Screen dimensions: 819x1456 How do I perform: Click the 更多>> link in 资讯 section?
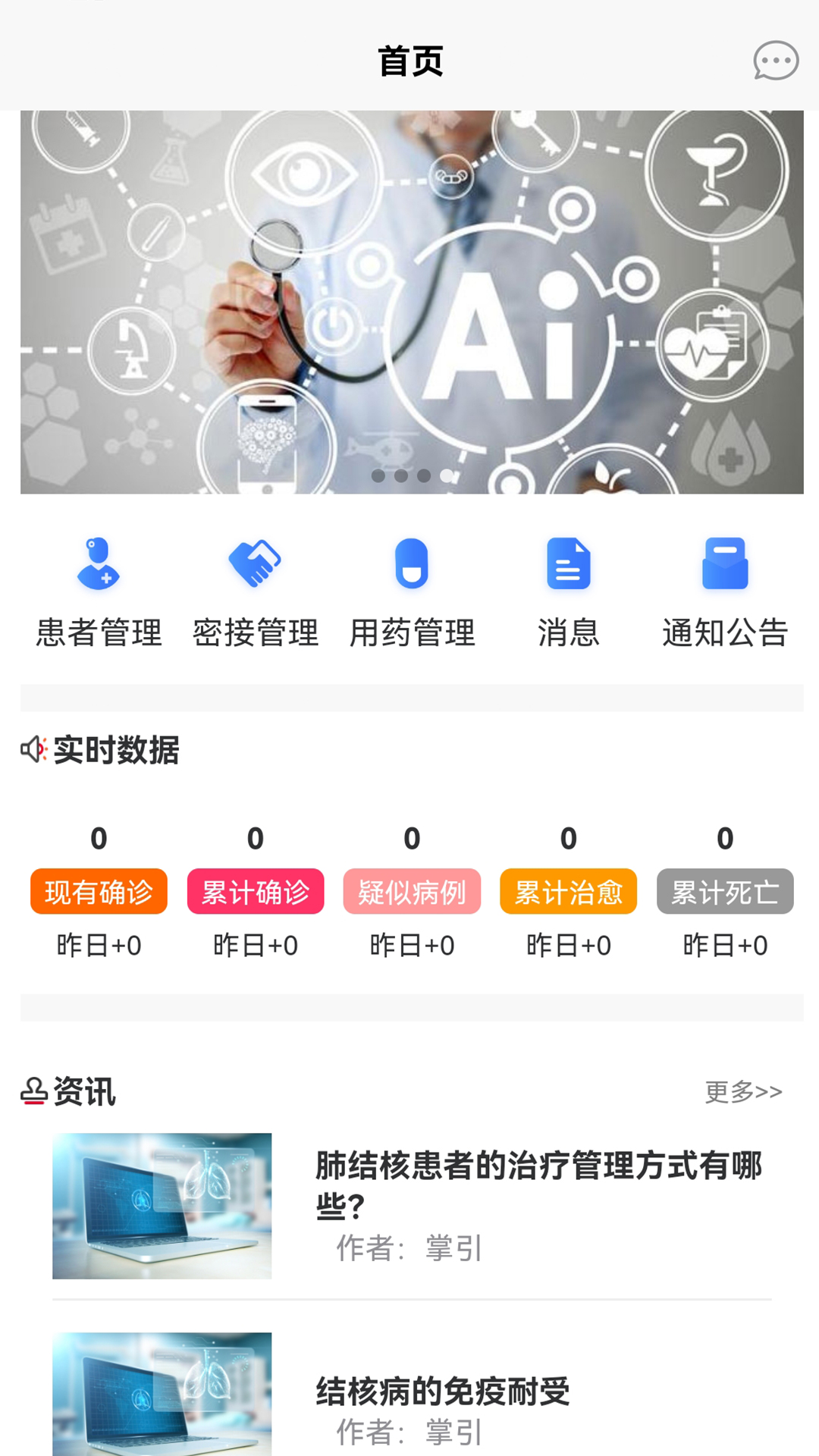(x=744, y=1092)
